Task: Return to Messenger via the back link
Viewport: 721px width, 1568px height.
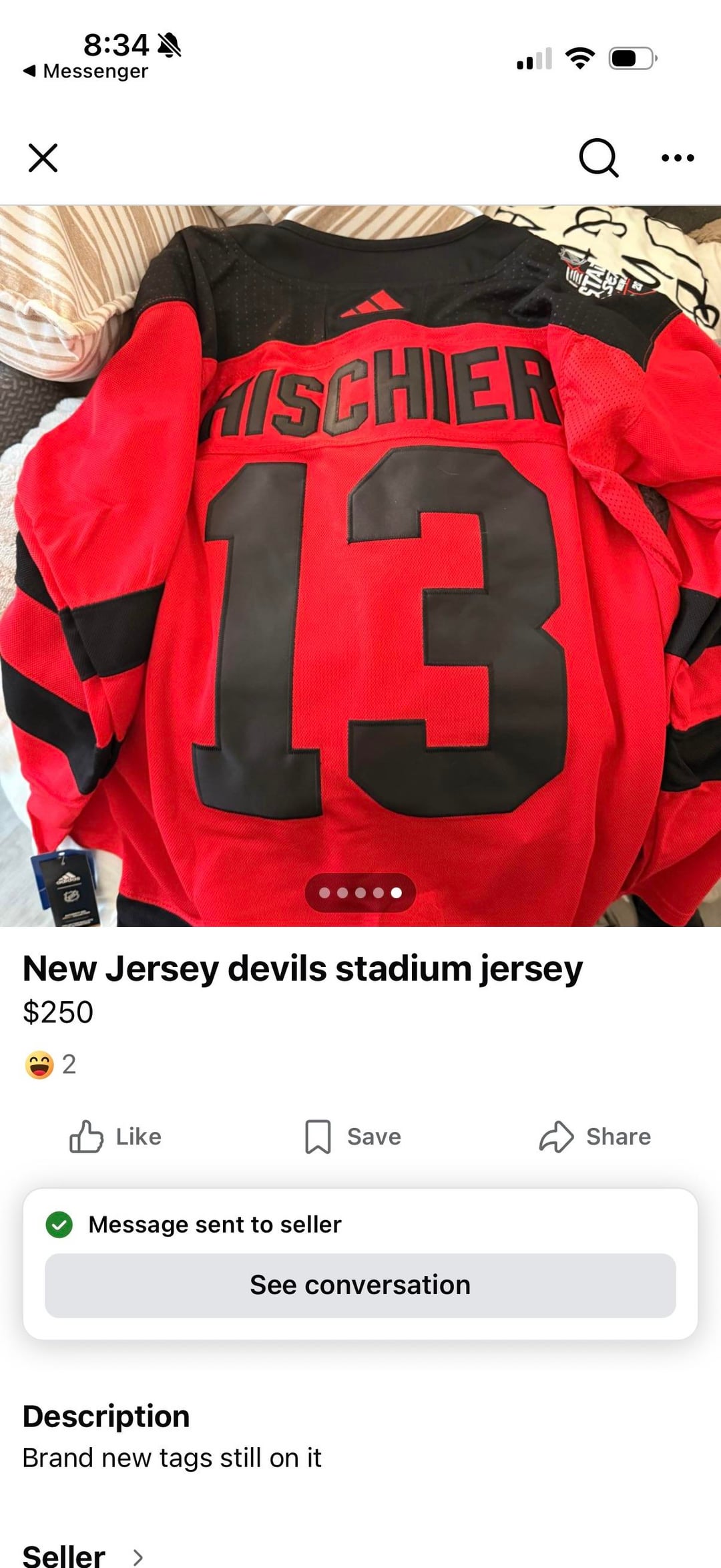Action: click(85, 71)
